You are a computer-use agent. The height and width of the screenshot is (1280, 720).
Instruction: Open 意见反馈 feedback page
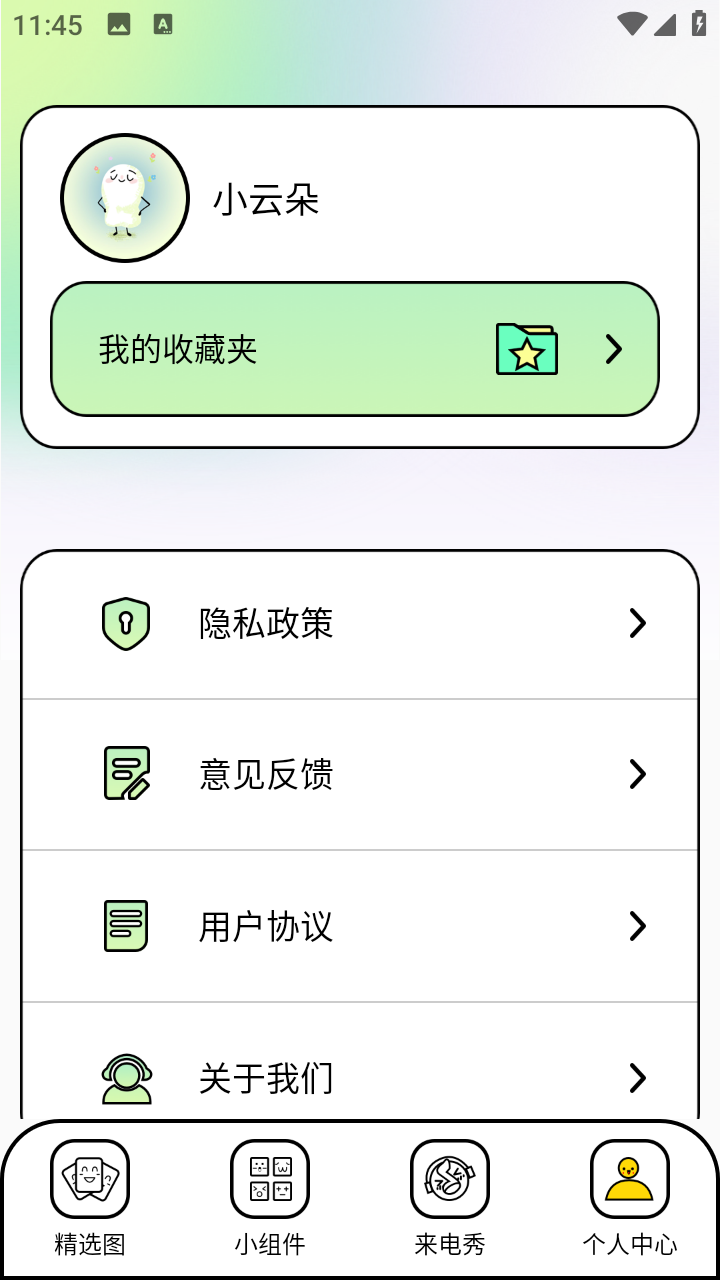point(360,775)
